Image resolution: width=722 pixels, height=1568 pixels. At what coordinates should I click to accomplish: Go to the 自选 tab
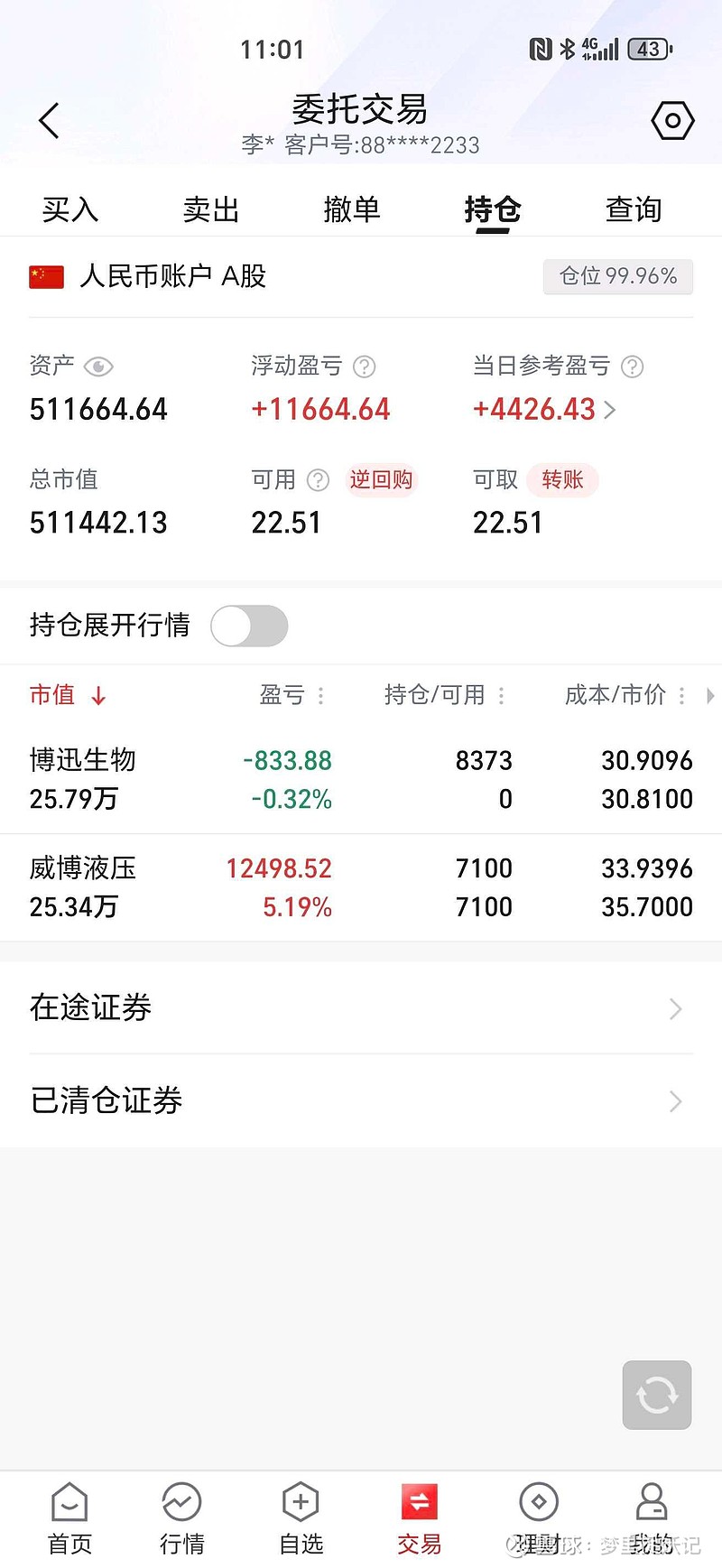click(x=301, y=1519)
